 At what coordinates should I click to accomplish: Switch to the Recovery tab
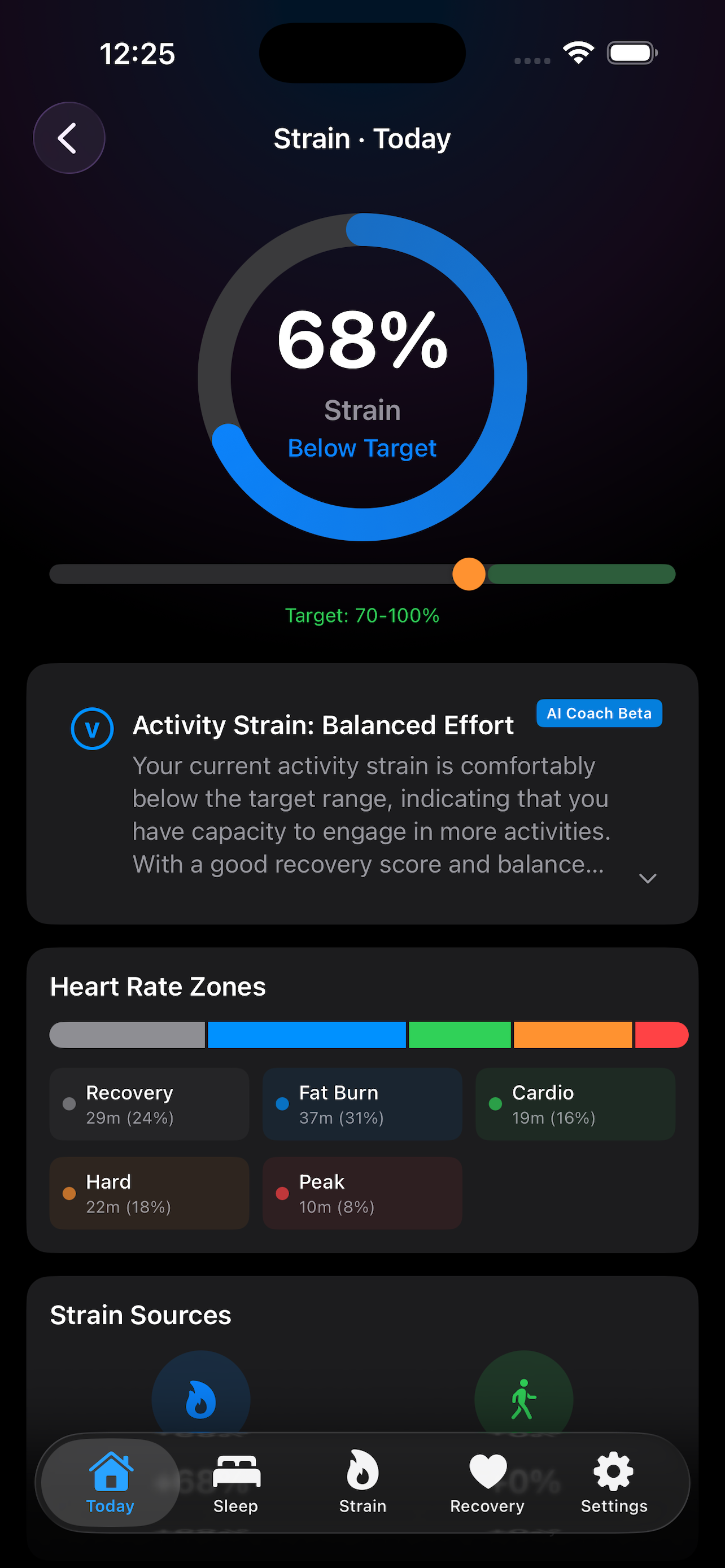click(x=487, y=1482)
